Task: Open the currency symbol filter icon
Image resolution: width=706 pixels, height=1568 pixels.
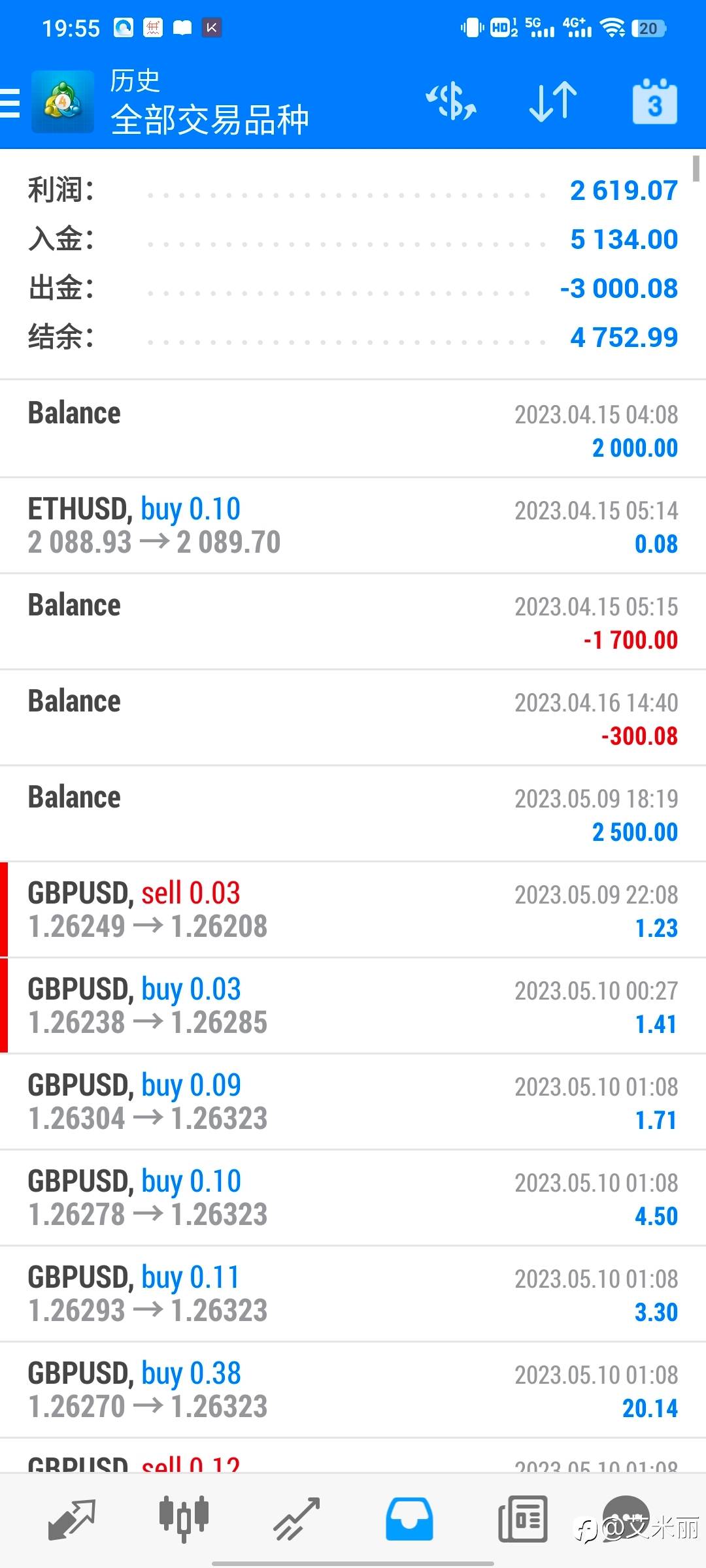Action: click(451, 102)
